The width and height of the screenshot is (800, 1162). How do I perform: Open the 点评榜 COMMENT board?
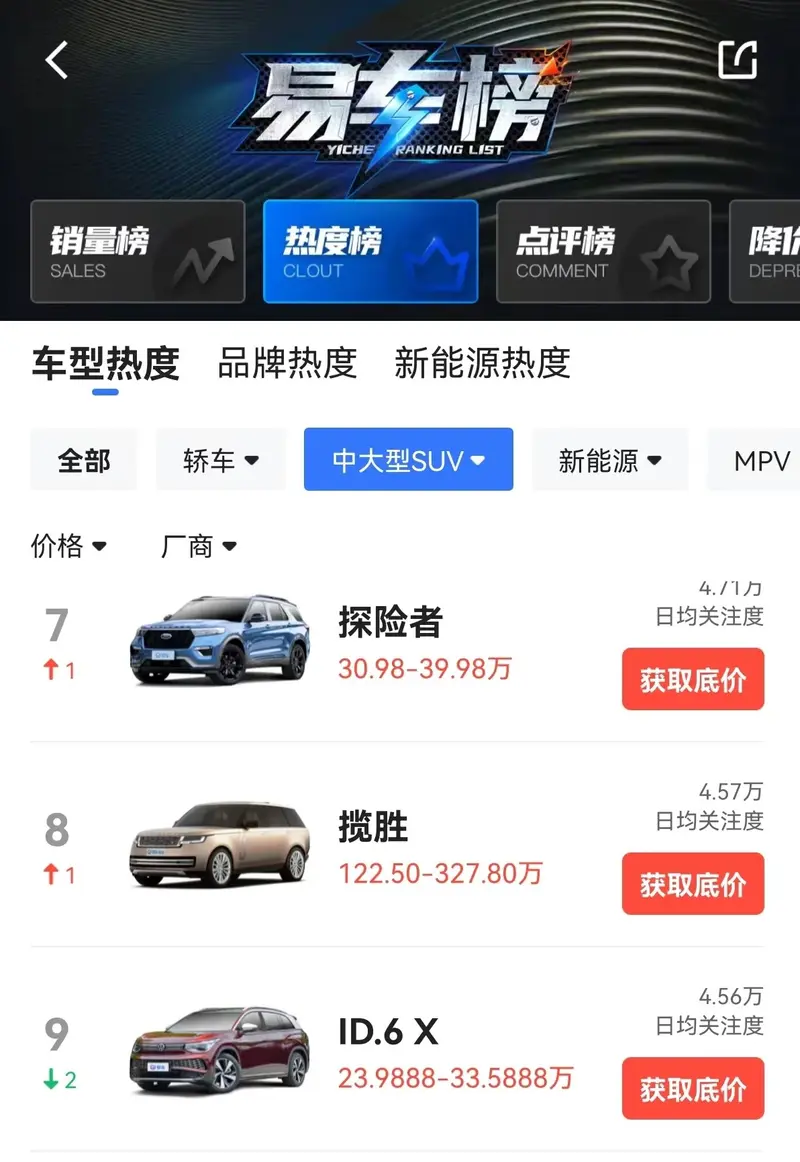coord(603,252)
